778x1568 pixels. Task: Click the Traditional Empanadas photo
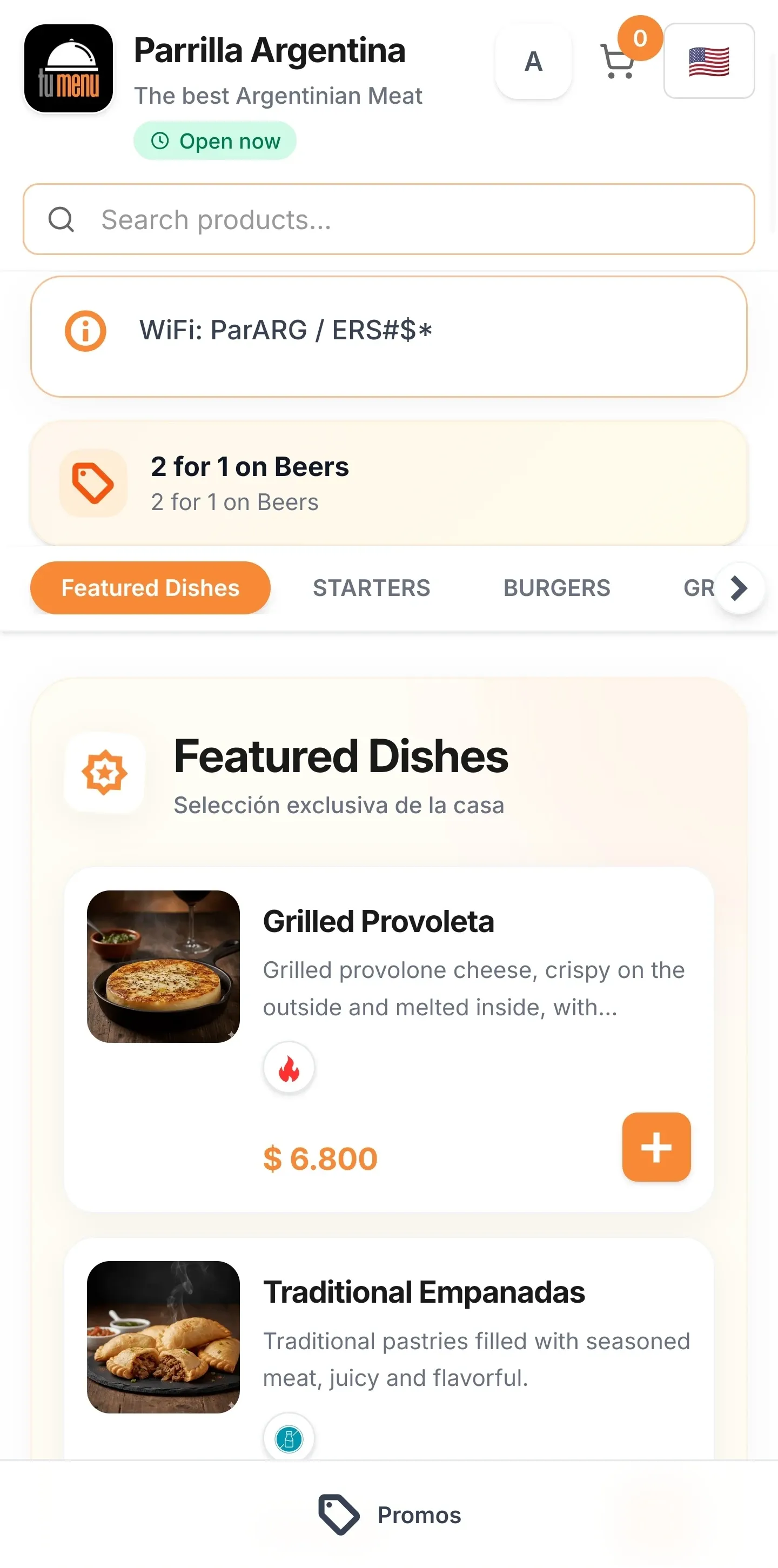click(x=163, y=1337)
